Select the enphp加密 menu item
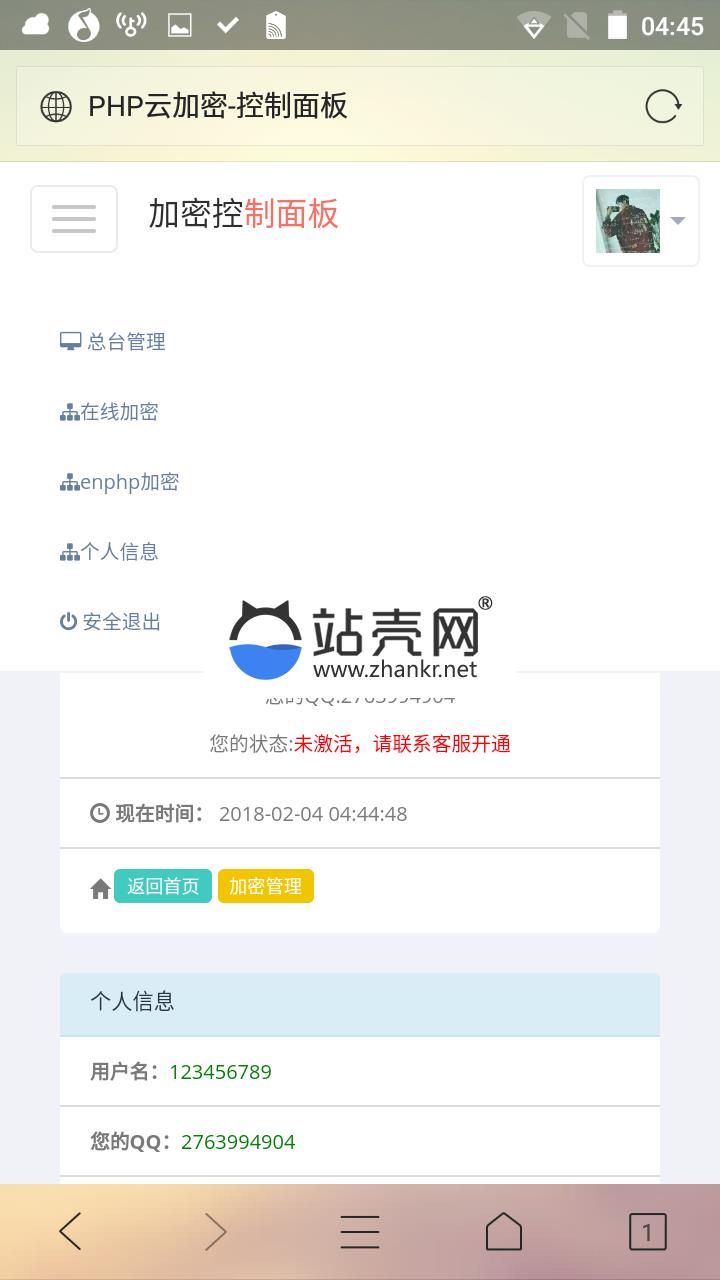The width and height of the screenshot is (720, 1280). tap(120, 482)
